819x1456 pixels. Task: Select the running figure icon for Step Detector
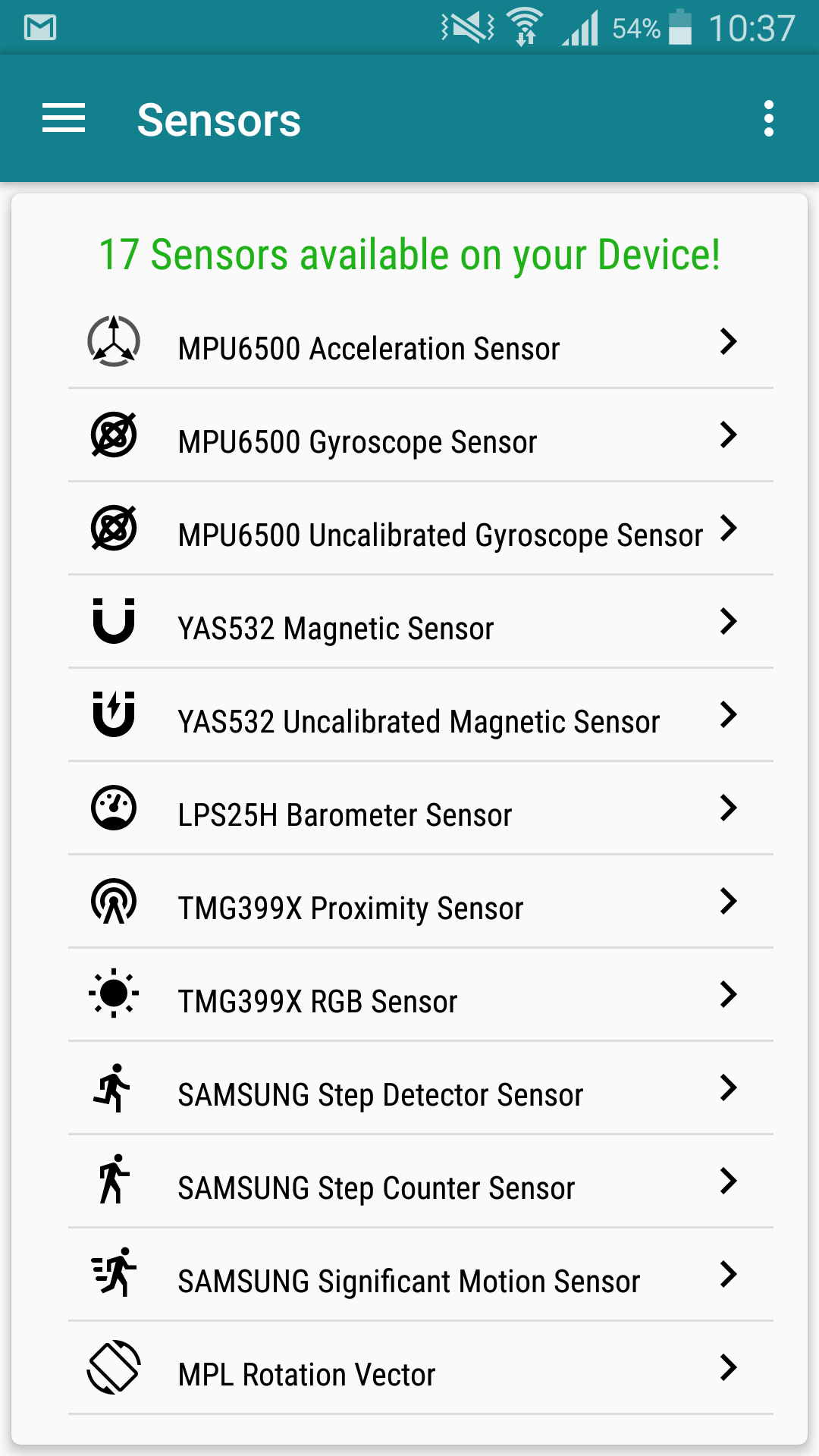click(112, 1088)
